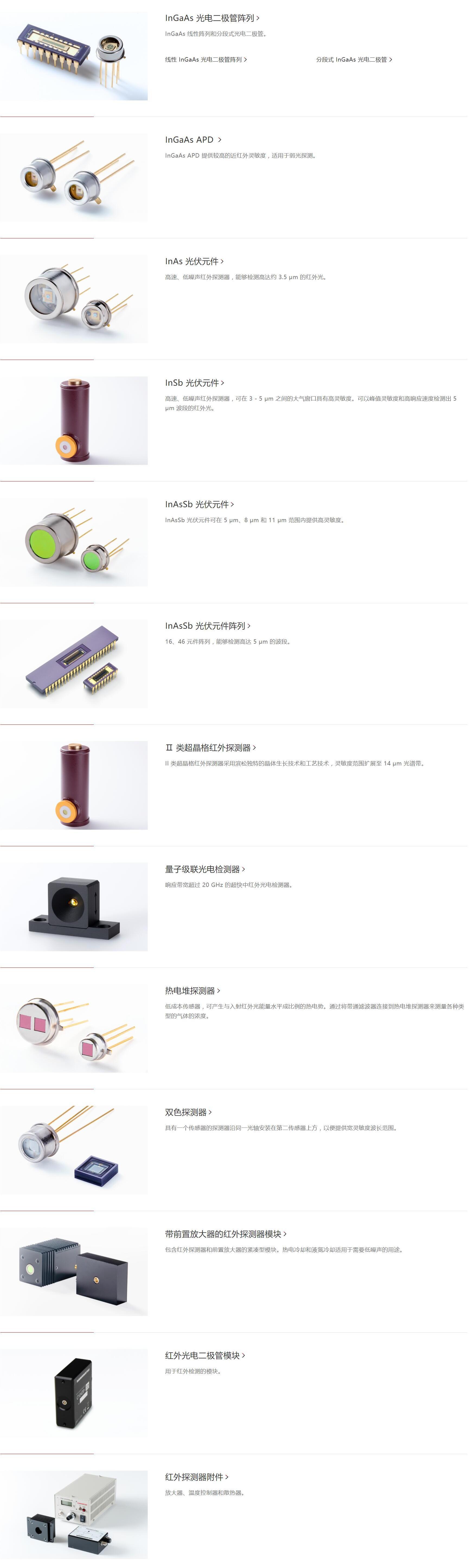Screen dimensions: 472x1568
Task: Open 红外探测器附件 link
Action: 197,1477
